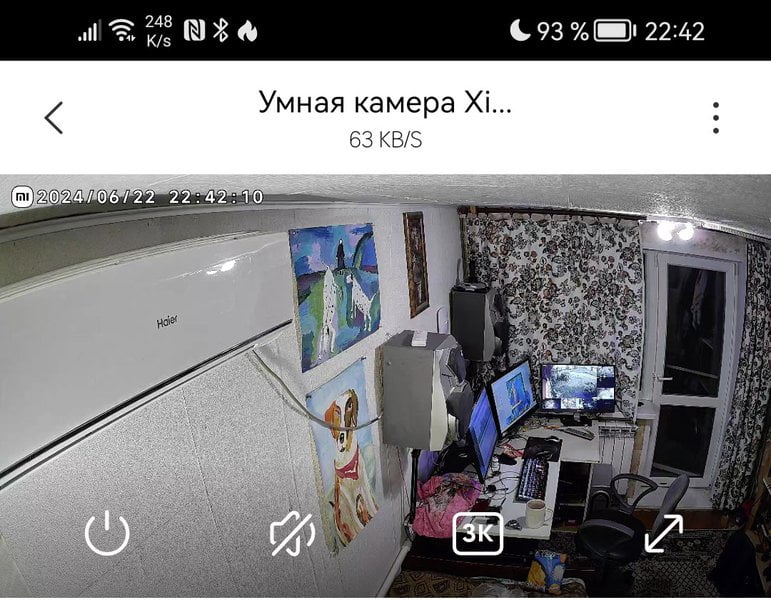Change the 3K video quality
The image size is (771, 600).
click(478, 534)
